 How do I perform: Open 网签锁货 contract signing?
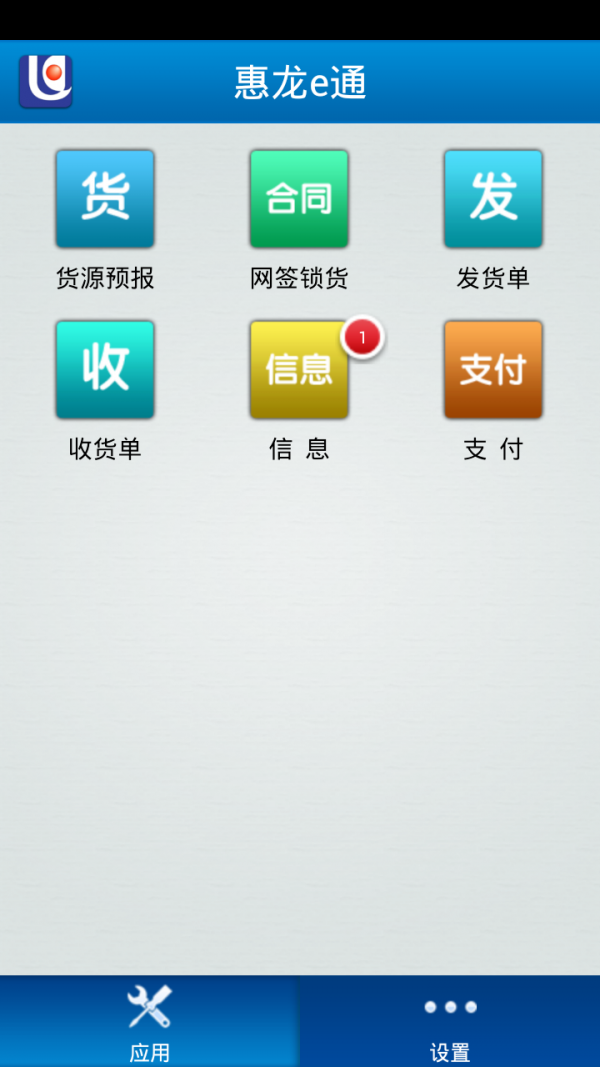[x=299, y=199]
